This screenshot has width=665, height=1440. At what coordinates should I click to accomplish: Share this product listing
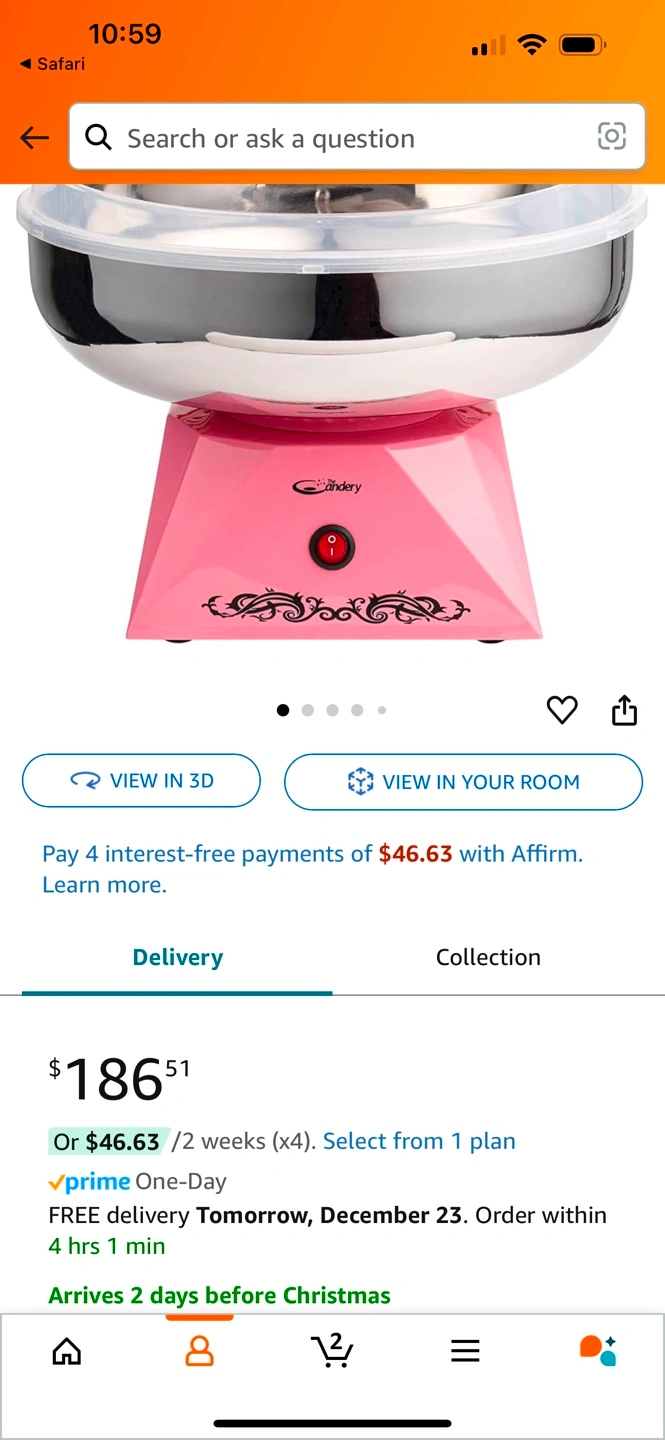[x=624, y=710]
